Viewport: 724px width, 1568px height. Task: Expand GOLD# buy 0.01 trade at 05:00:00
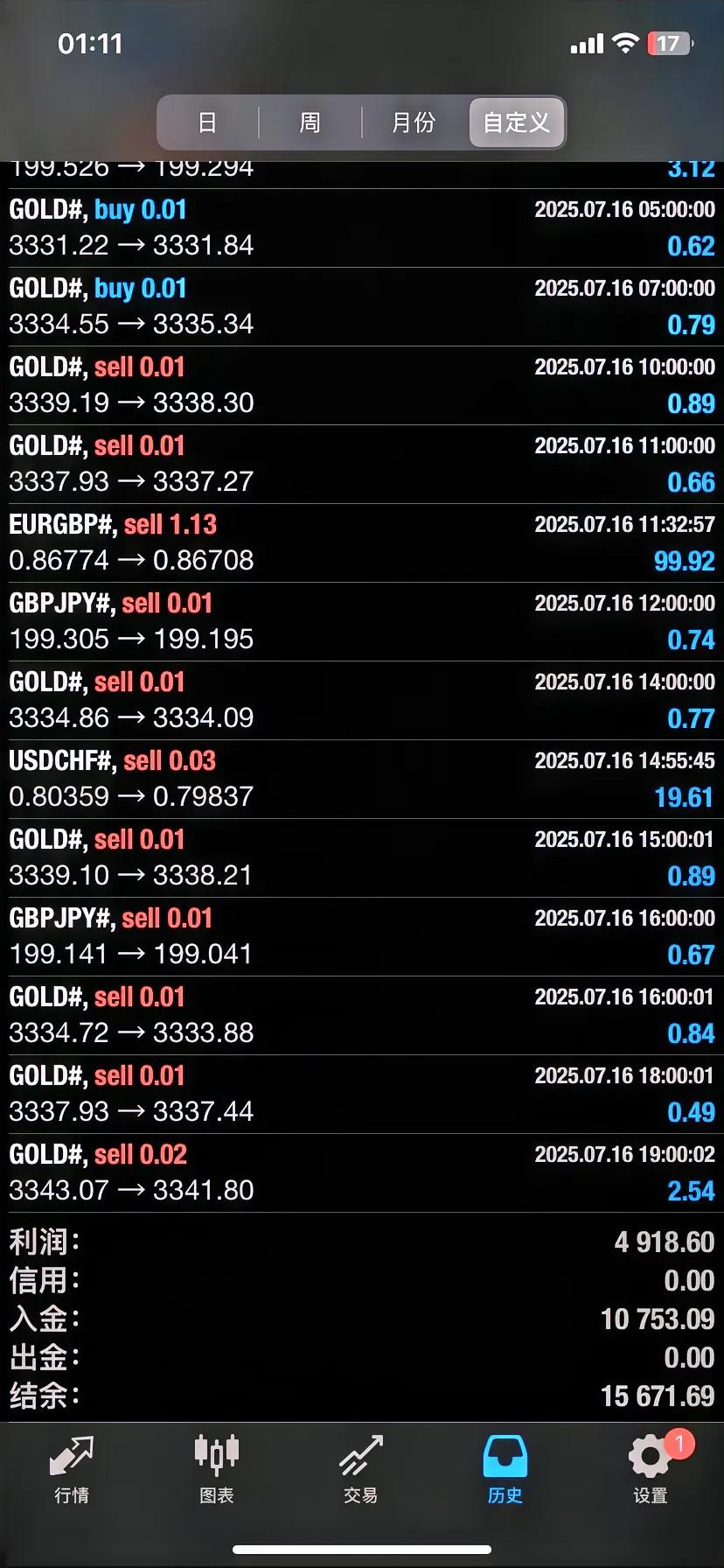[362, 227]
